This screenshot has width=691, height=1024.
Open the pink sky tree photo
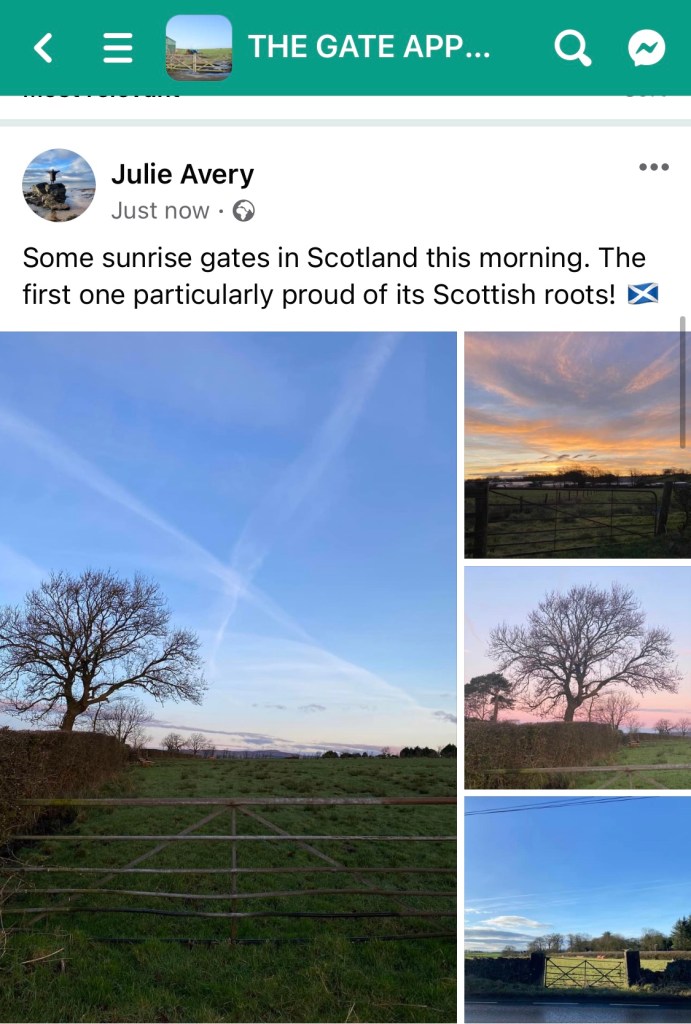tap(577, 677)
